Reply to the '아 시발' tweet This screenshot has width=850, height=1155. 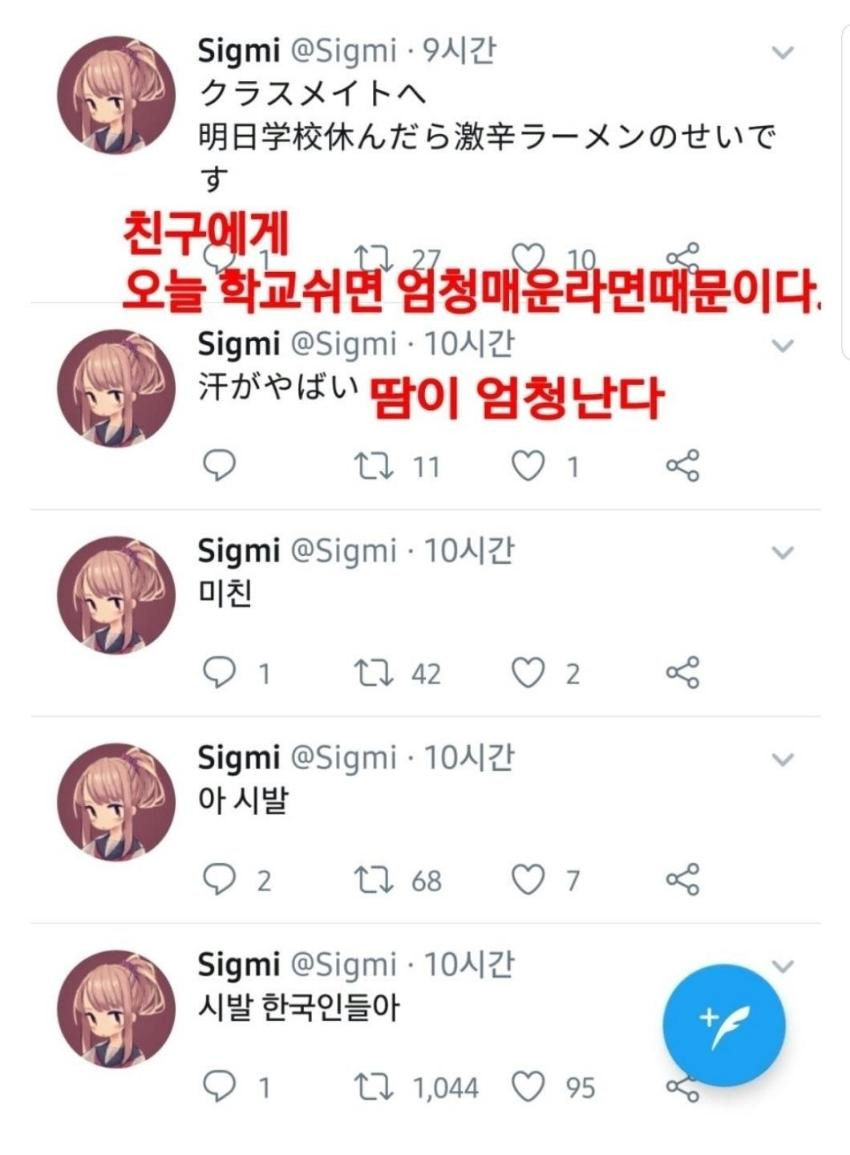[218, 881]
